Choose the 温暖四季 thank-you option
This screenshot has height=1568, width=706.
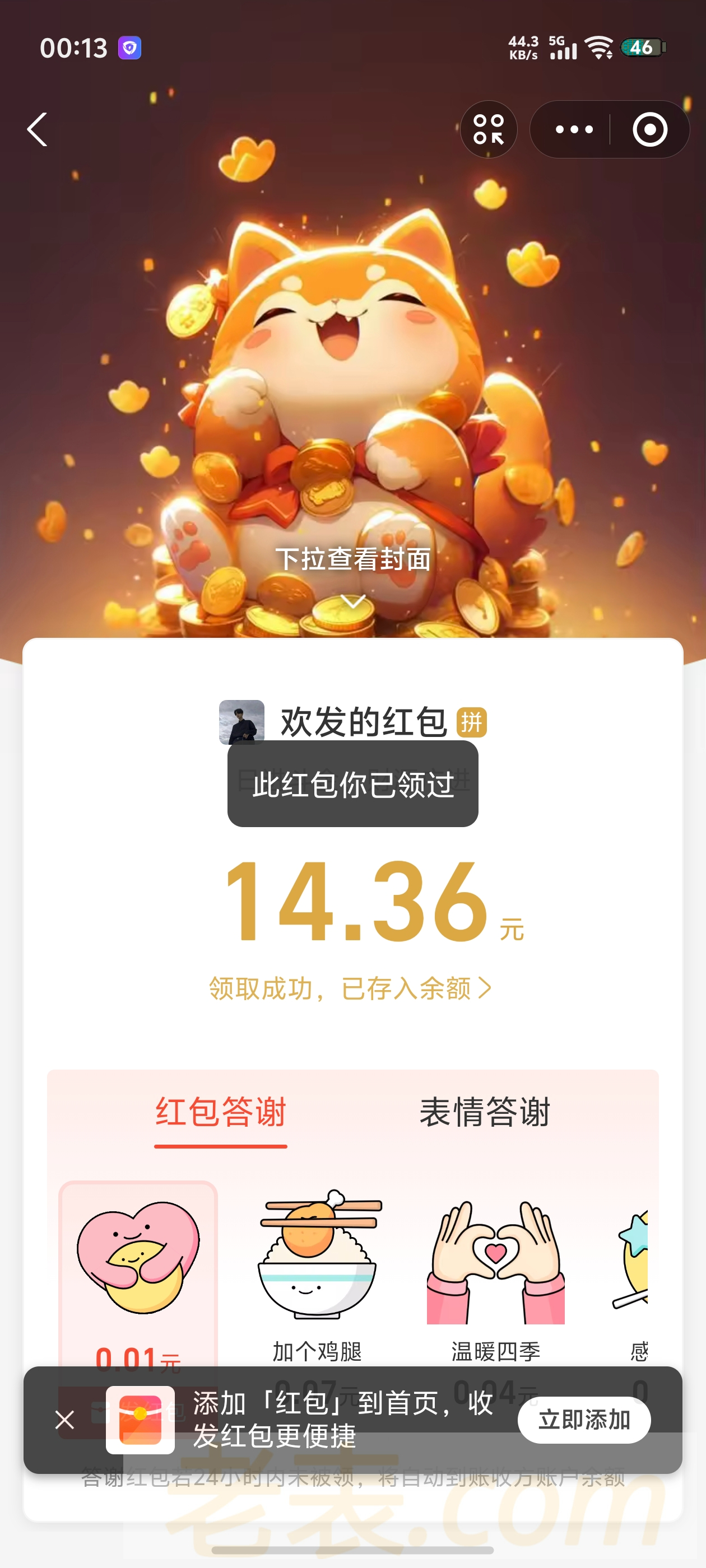[495, 1272]
